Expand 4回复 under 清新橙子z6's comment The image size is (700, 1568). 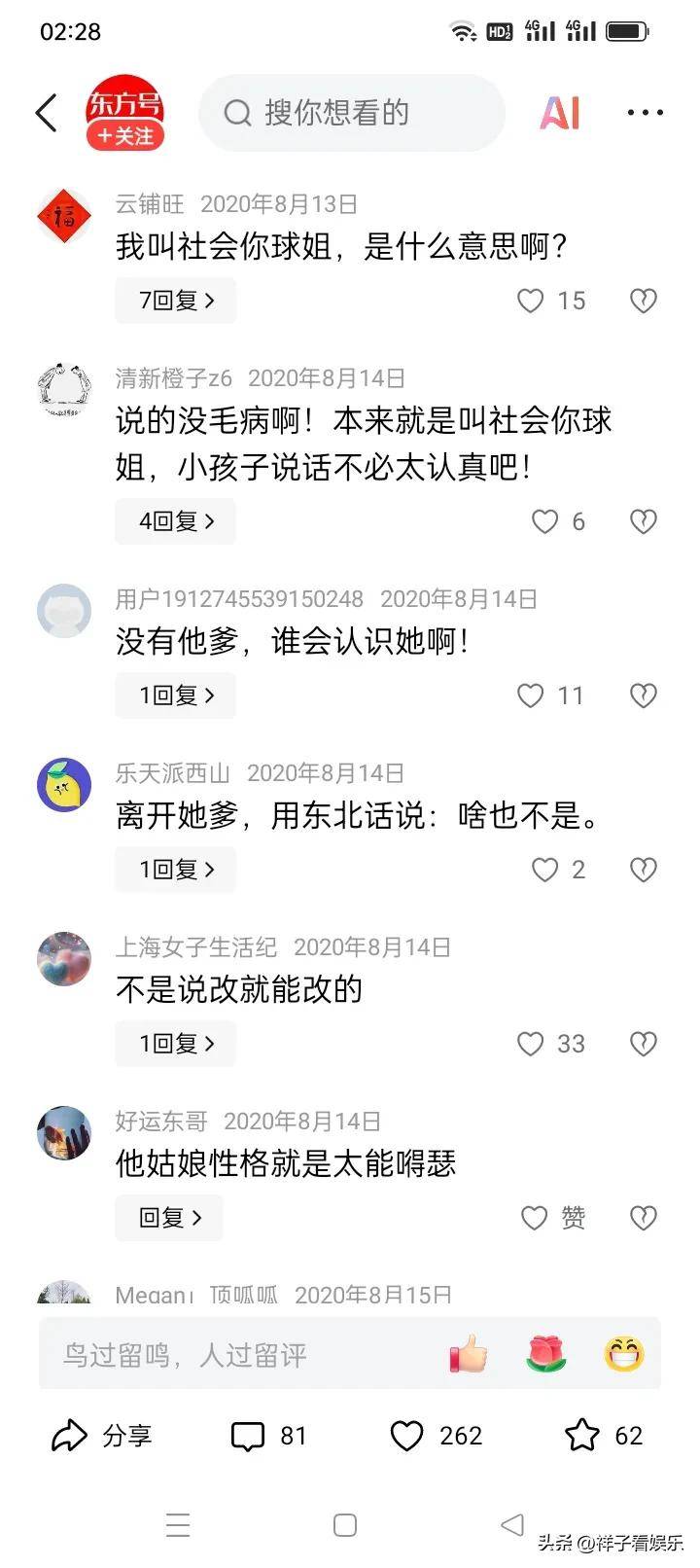click(175, 521)
